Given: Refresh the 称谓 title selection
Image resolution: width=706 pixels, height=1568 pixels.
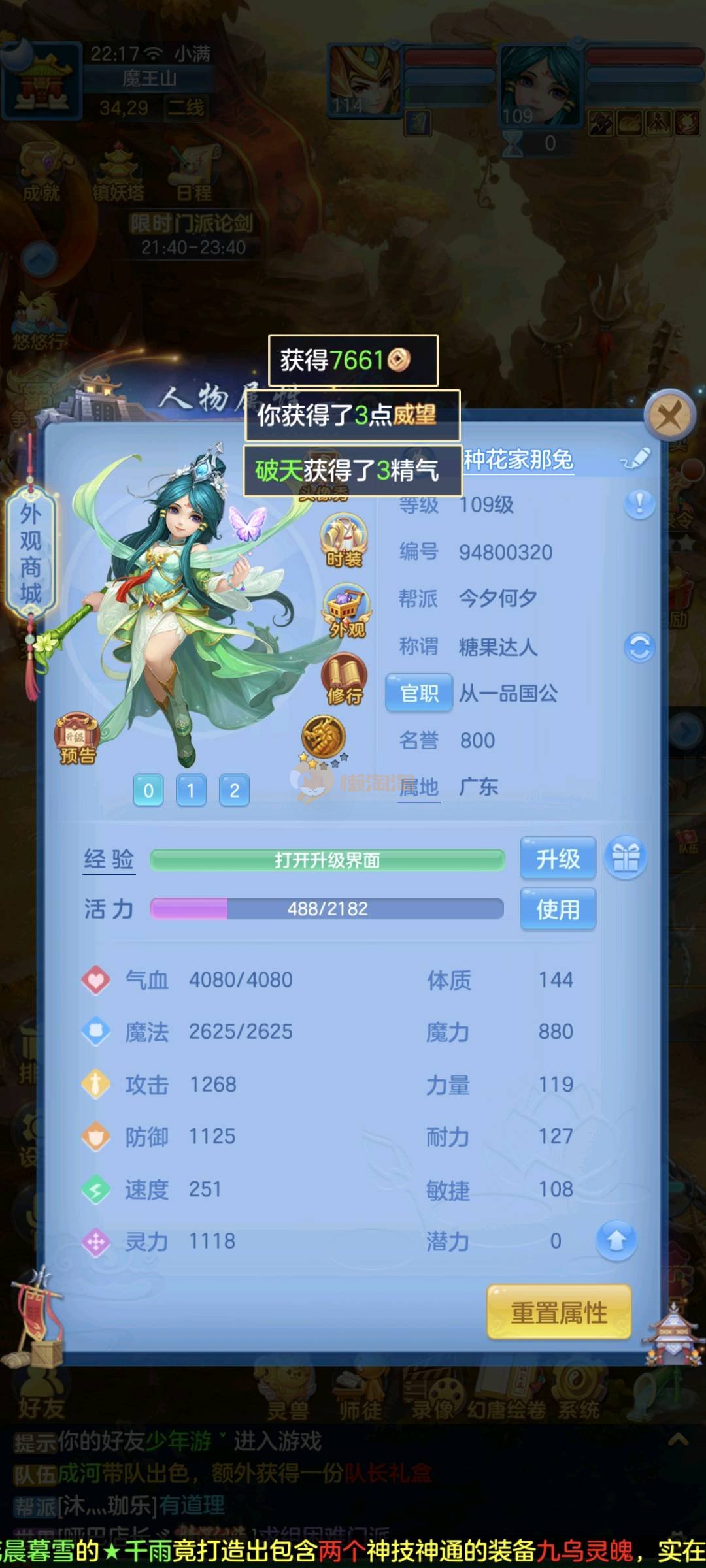Looking at the screenshot, I should [639, 647].
